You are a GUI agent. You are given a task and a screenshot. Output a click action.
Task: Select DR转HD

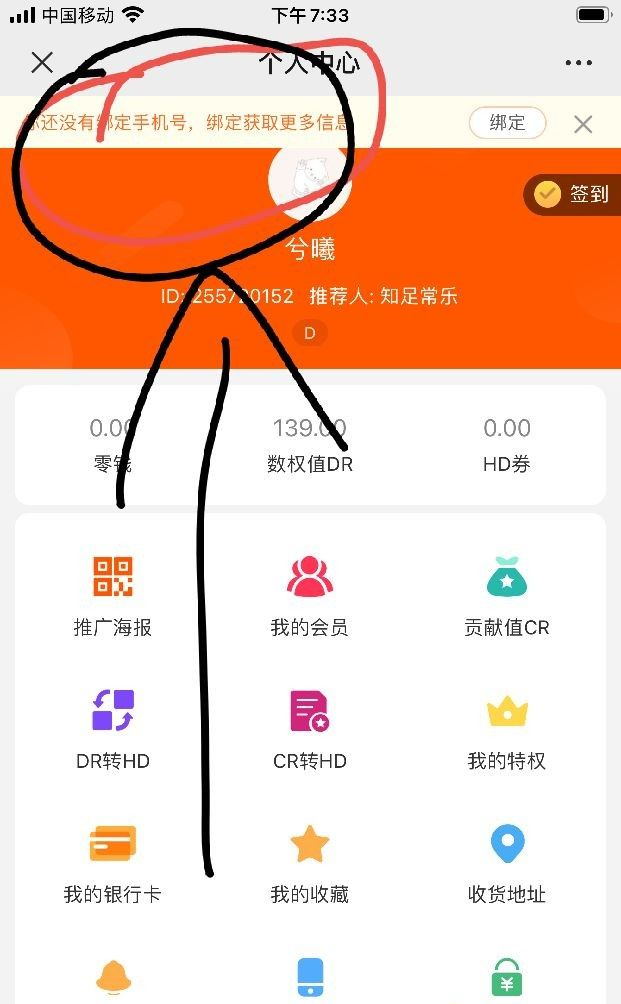point(113,729)
